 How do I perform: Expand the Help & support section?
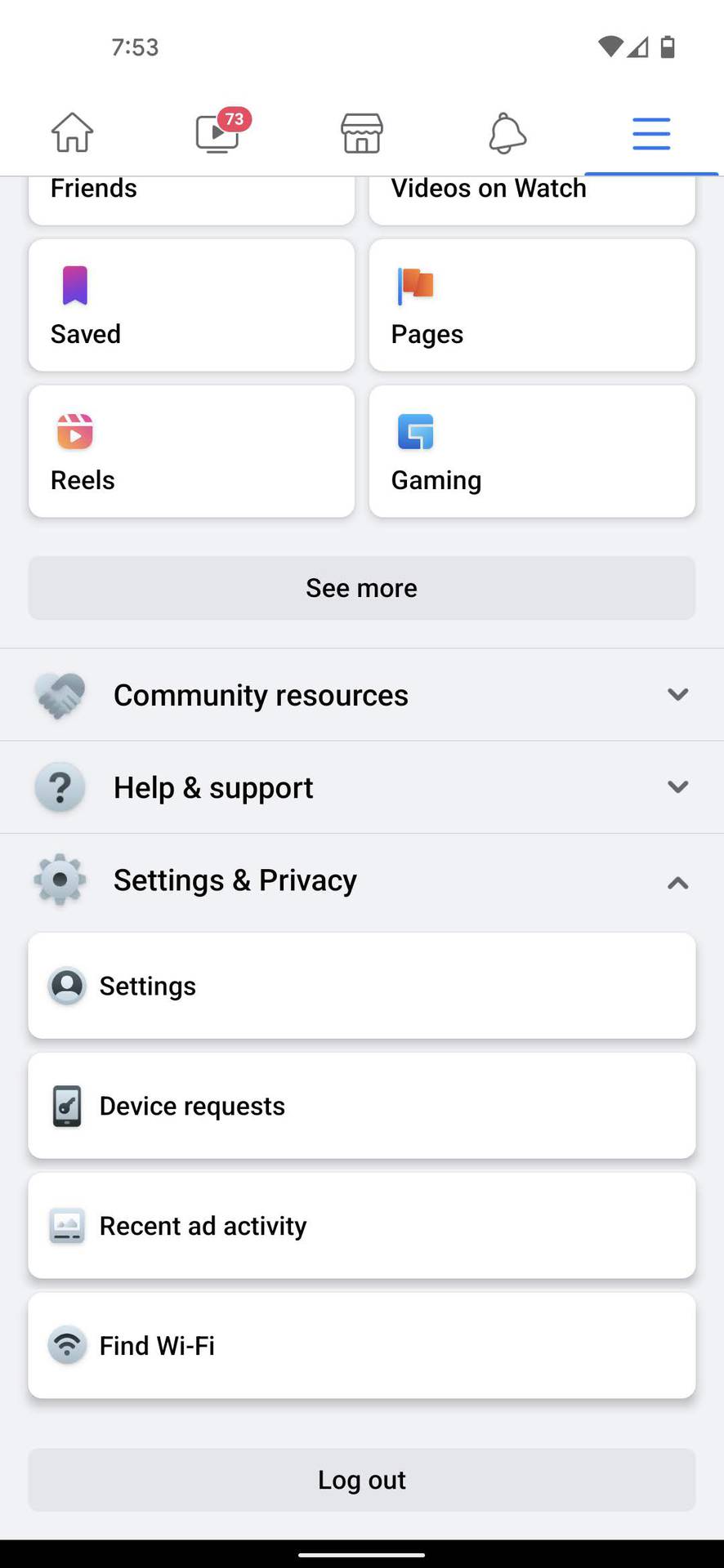[x=362, y=787]
